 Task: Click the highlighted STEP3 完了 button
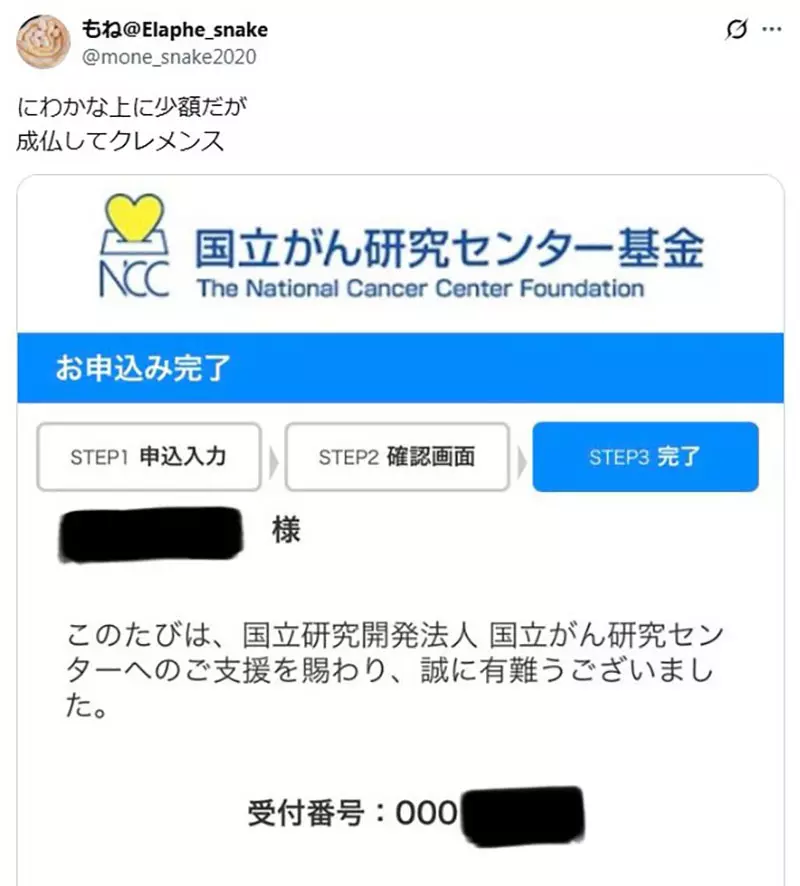[646, 456]
